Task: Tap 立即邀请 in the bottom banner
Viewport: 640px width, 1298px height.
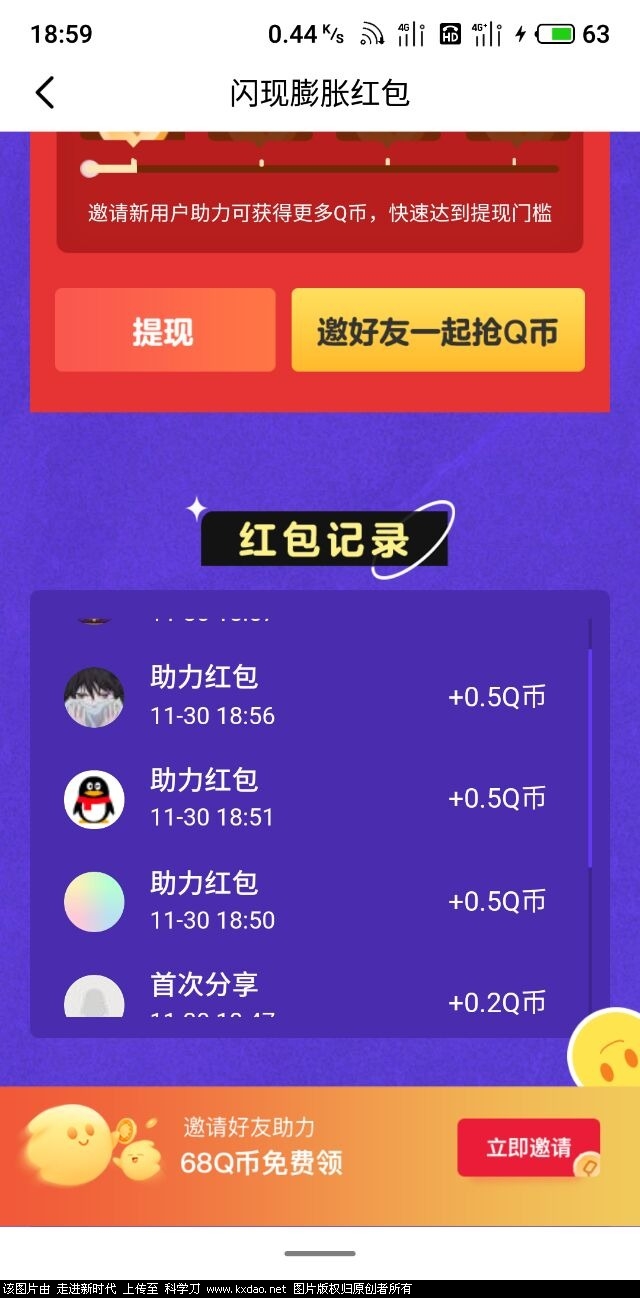Action: 528,1147
